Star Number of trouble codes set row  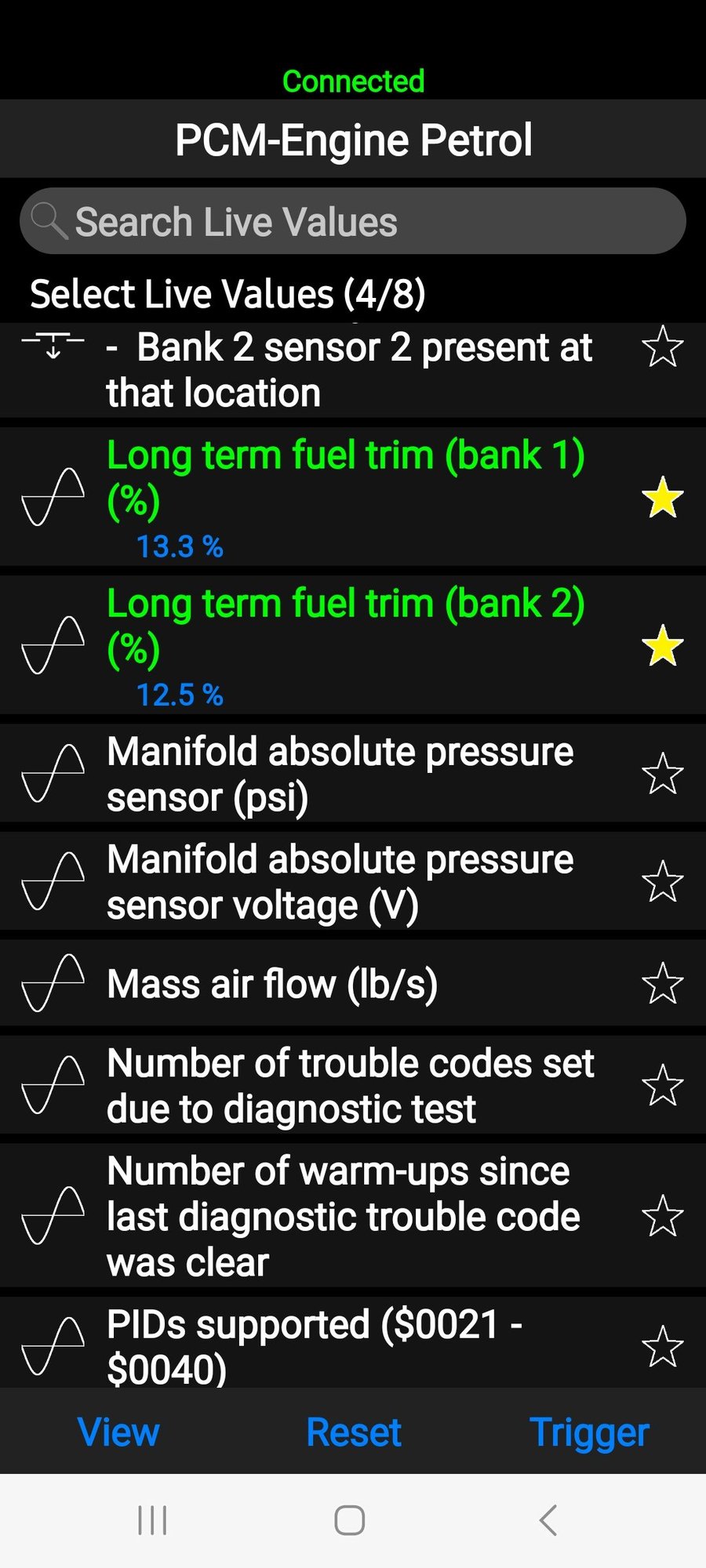[662, 1085]
